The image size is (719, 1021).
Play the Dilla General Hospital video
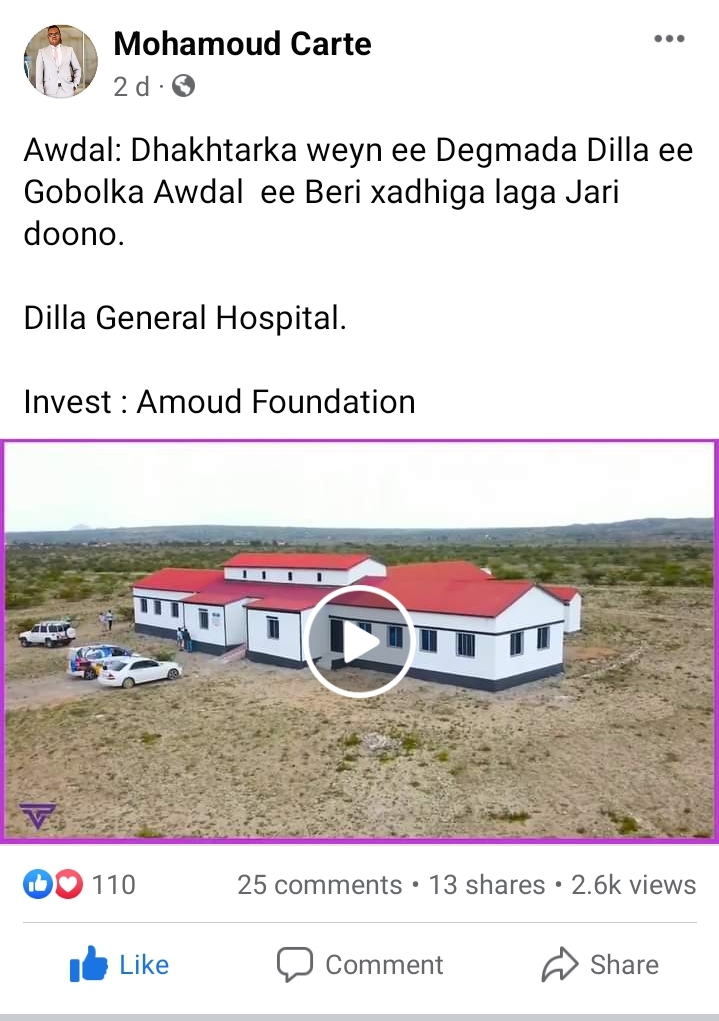tap(360, 641)
